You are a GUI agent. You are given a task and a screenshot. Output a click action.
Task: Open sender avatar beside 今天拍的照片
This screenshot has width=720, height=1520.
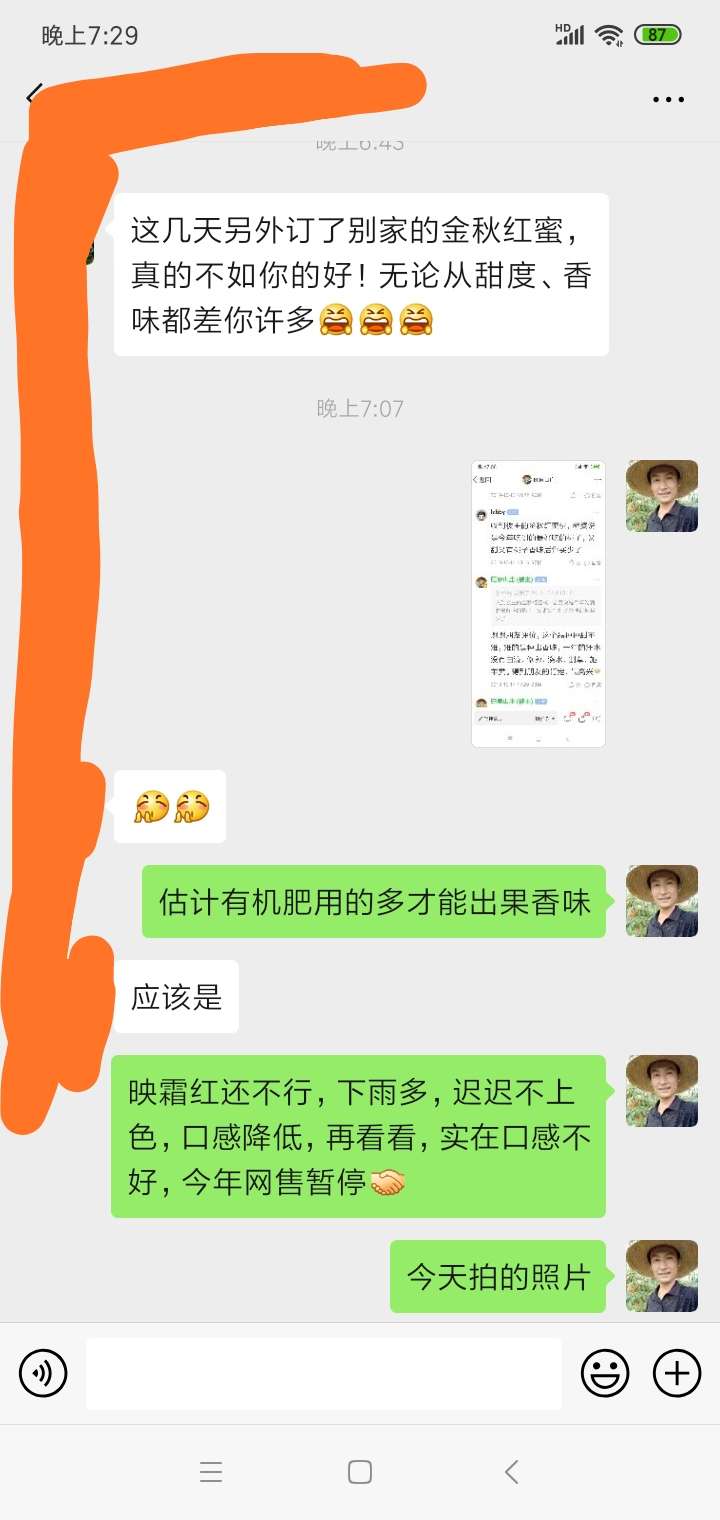662,1276
